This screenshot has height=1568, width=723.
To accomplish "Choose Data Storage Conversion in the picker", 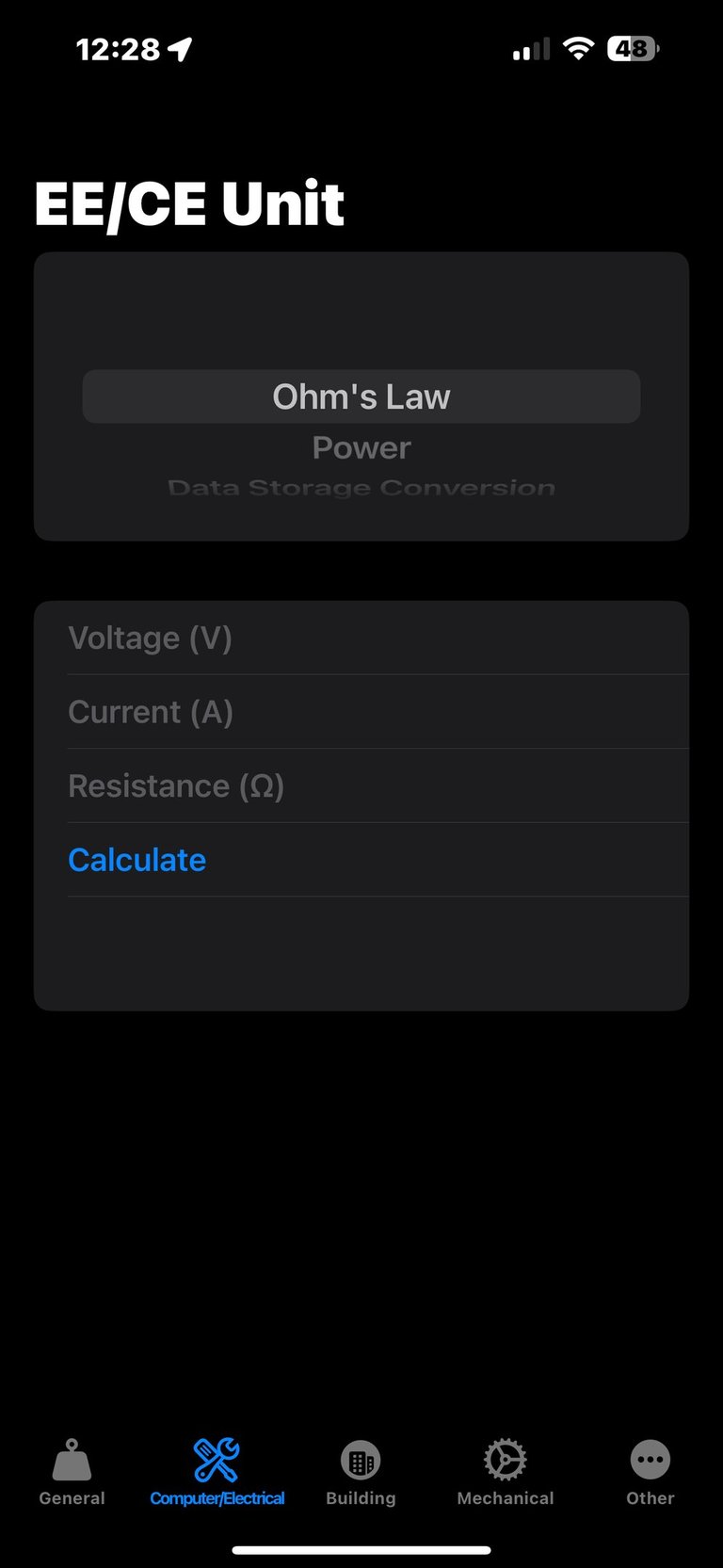I will (x=361, y=488).
